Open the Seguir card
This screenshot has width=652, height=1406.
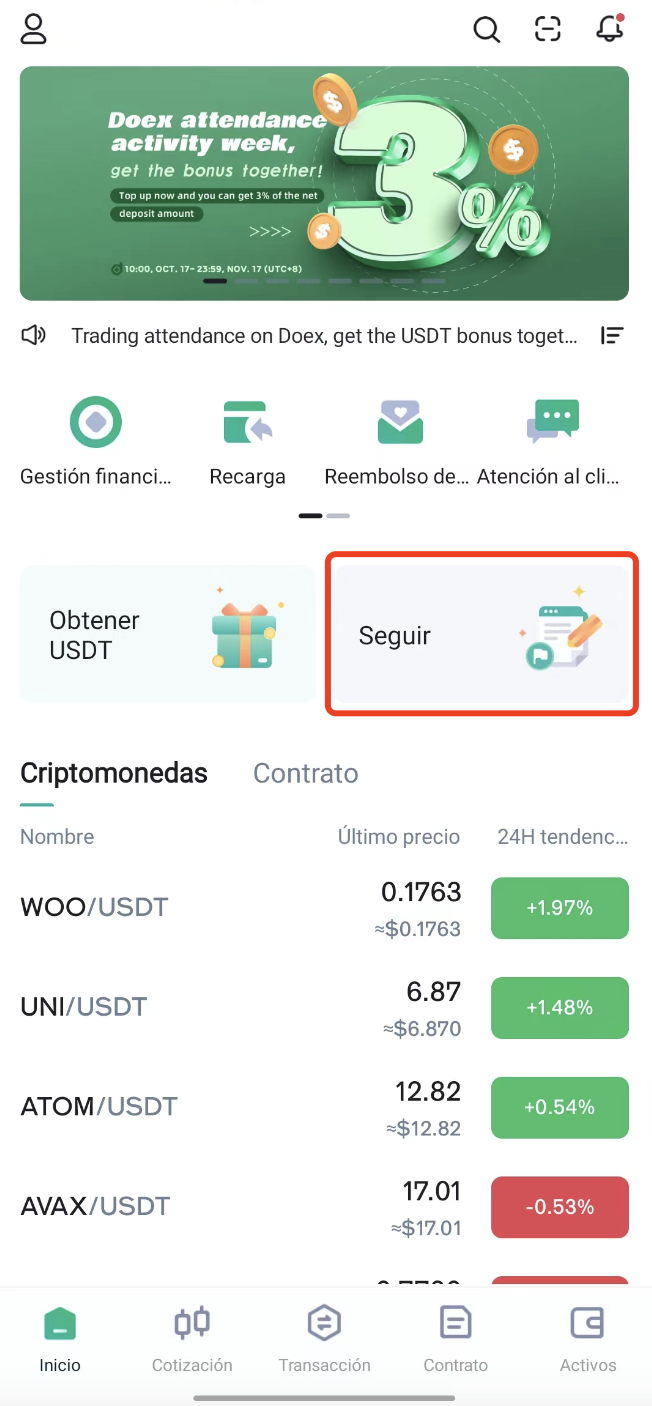pos(481,634)
